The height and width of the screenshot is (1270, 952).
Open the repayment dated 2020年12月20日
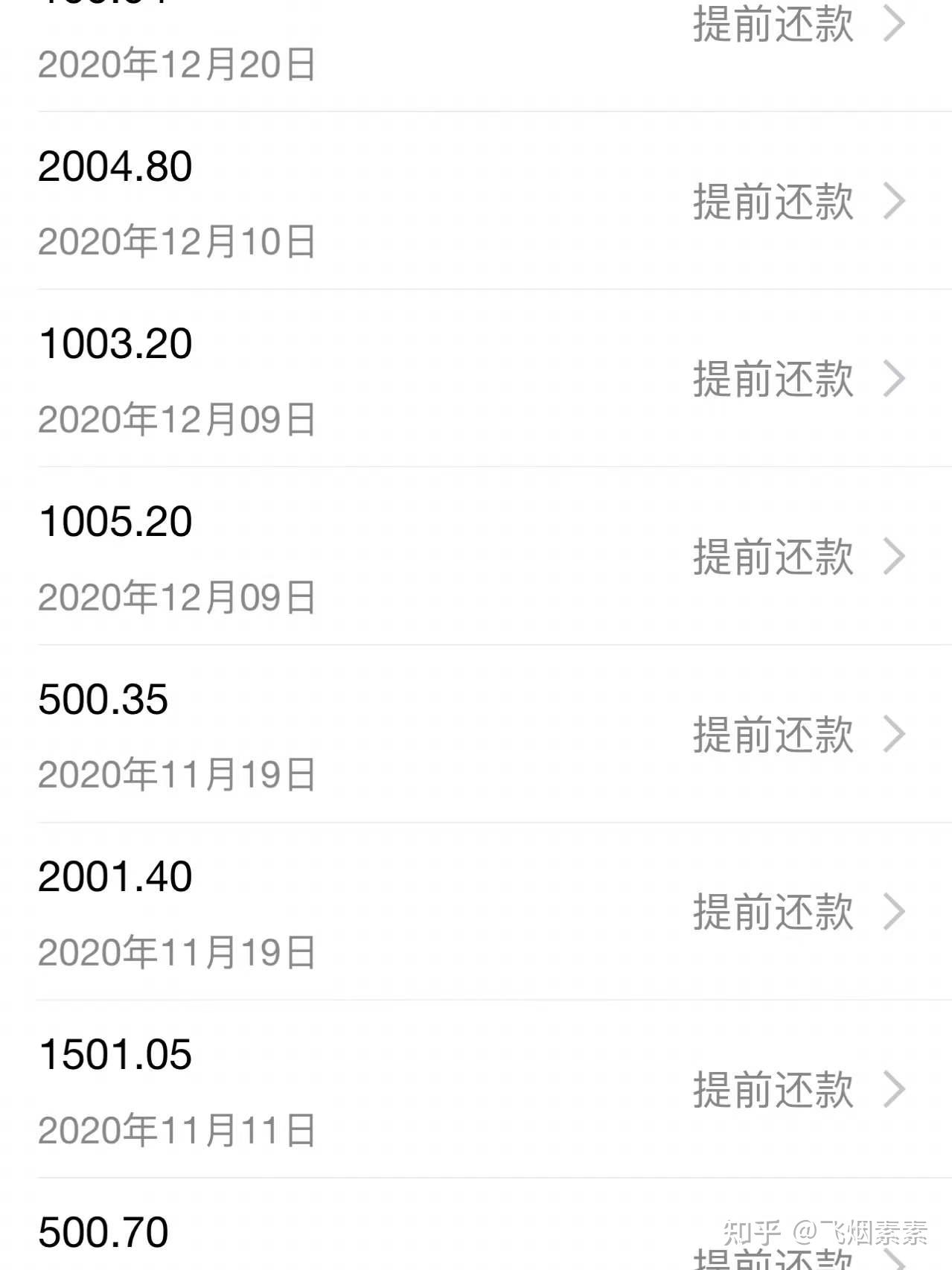476,45
